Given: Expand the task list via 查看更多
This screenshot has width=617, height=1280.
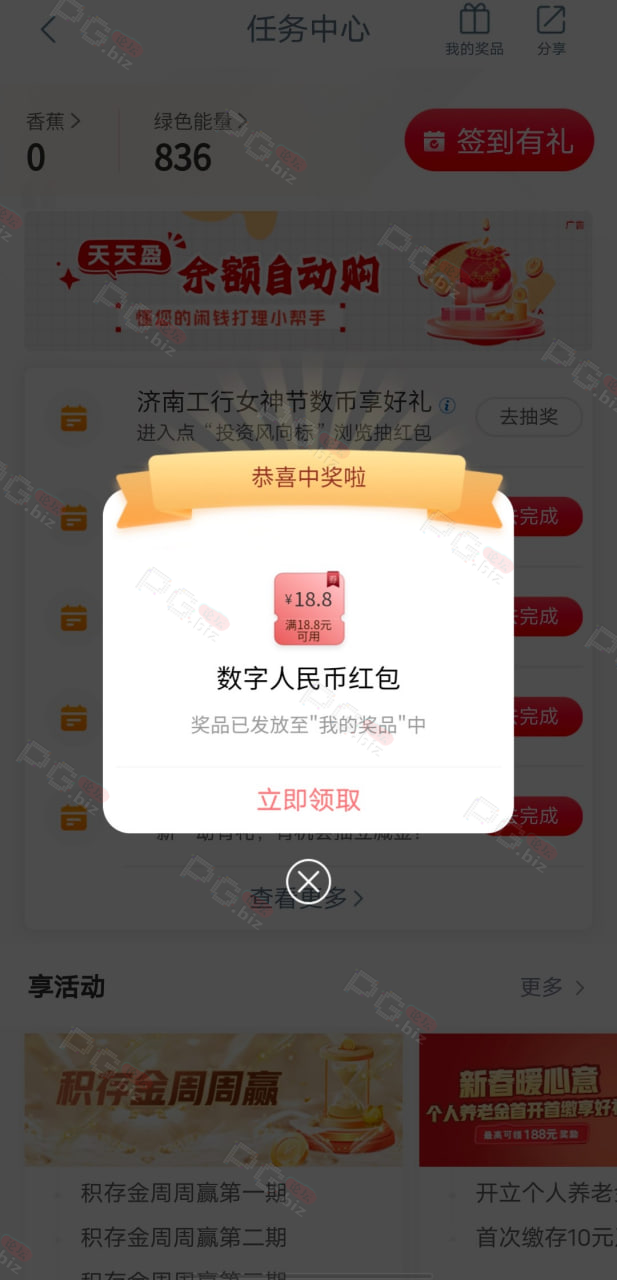Looking at the screenshot, I should tap(307, 898).
